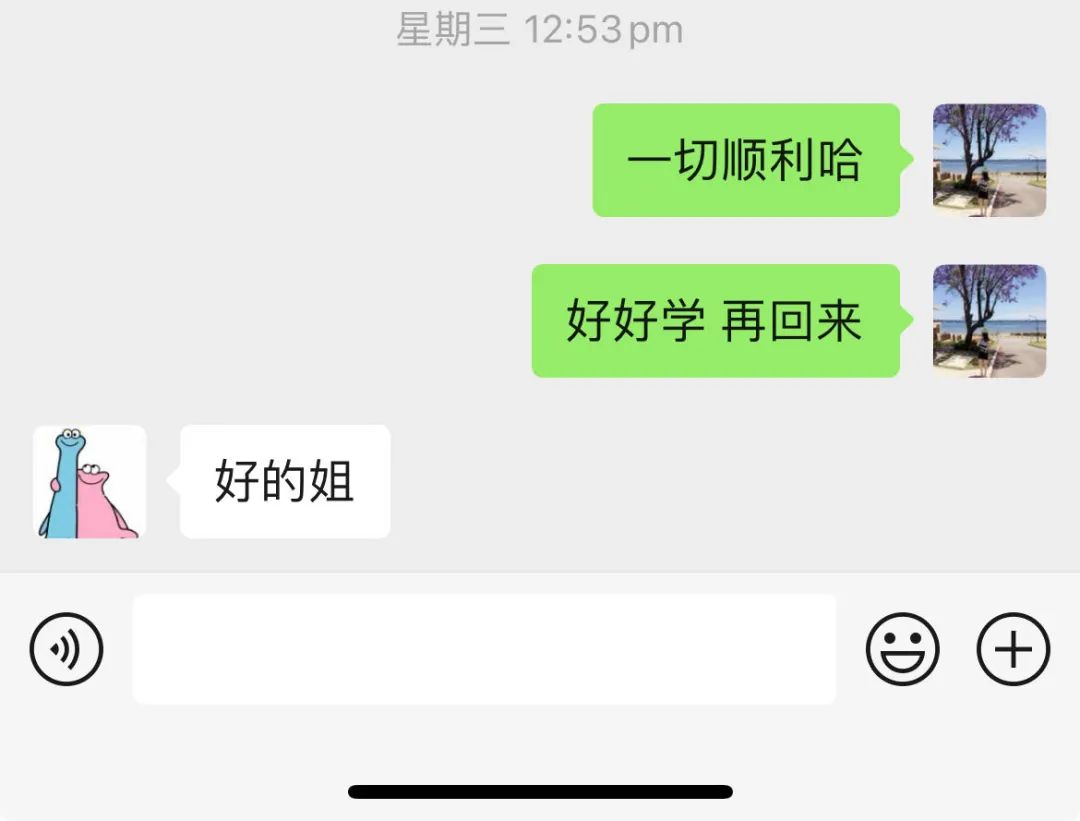Open the plus attachments menu
The height and width of the screenshot is (821, 1080).
coord(1013,650)
